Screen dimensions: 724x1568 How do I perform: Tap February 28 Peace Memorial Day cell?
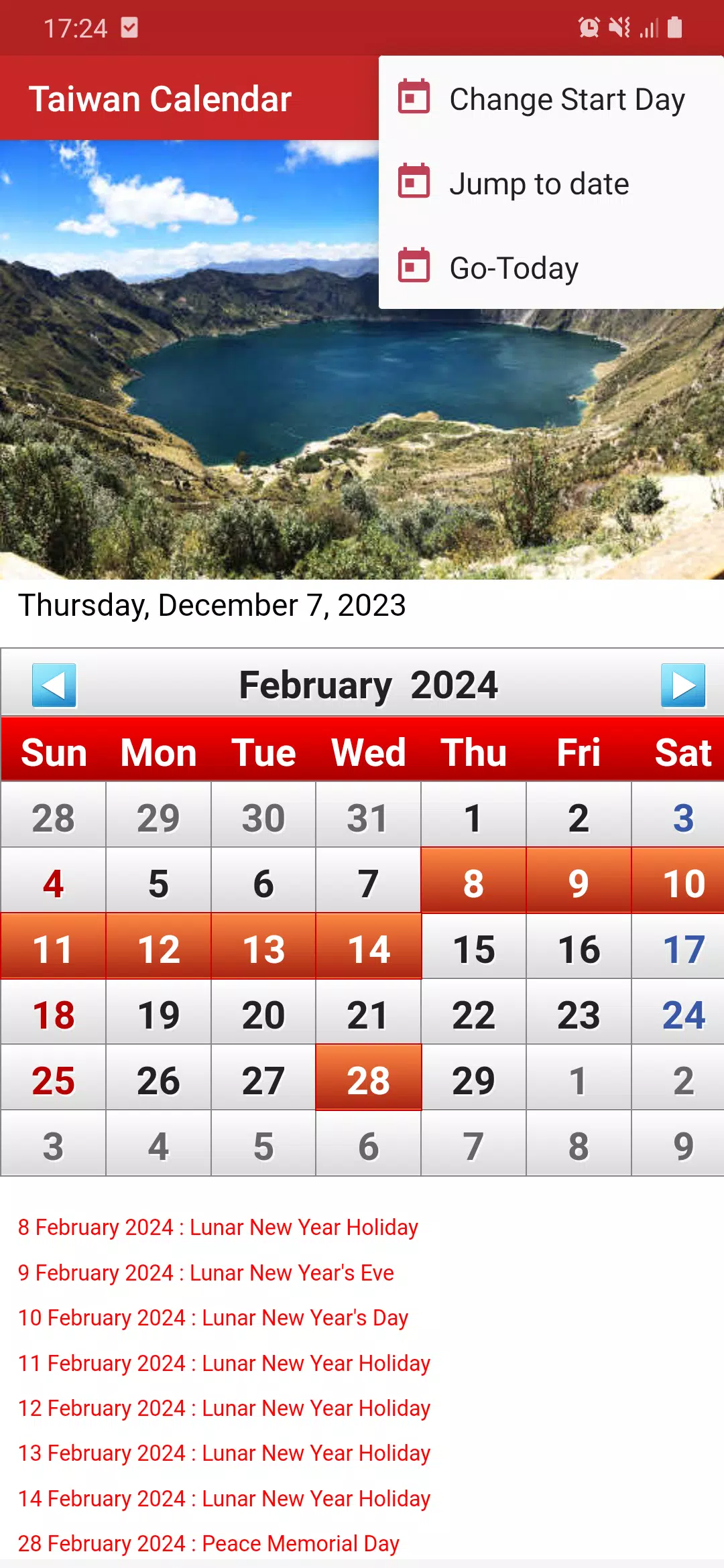(369, 1079)
